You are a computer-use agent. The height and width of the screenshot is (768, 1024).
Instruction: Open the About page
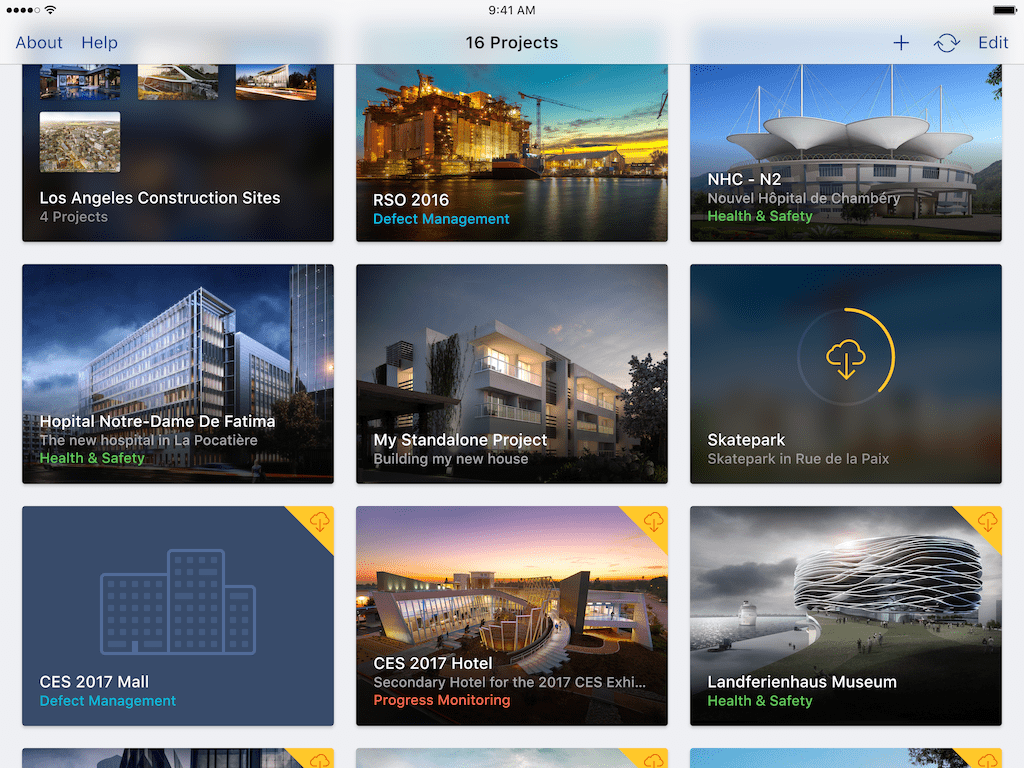(39, 43)
